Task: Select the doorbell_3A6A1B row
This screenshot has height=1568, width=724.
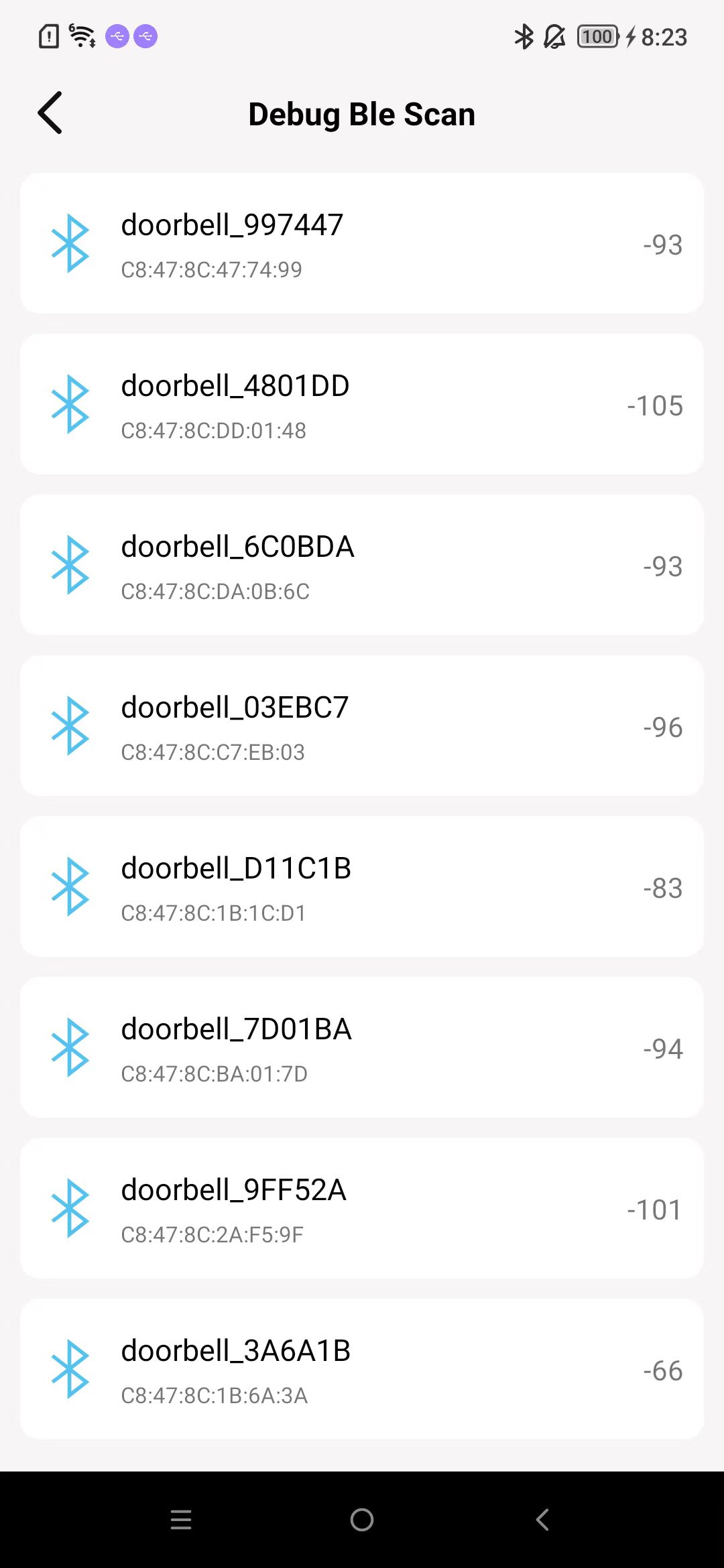Action: 362,1370
